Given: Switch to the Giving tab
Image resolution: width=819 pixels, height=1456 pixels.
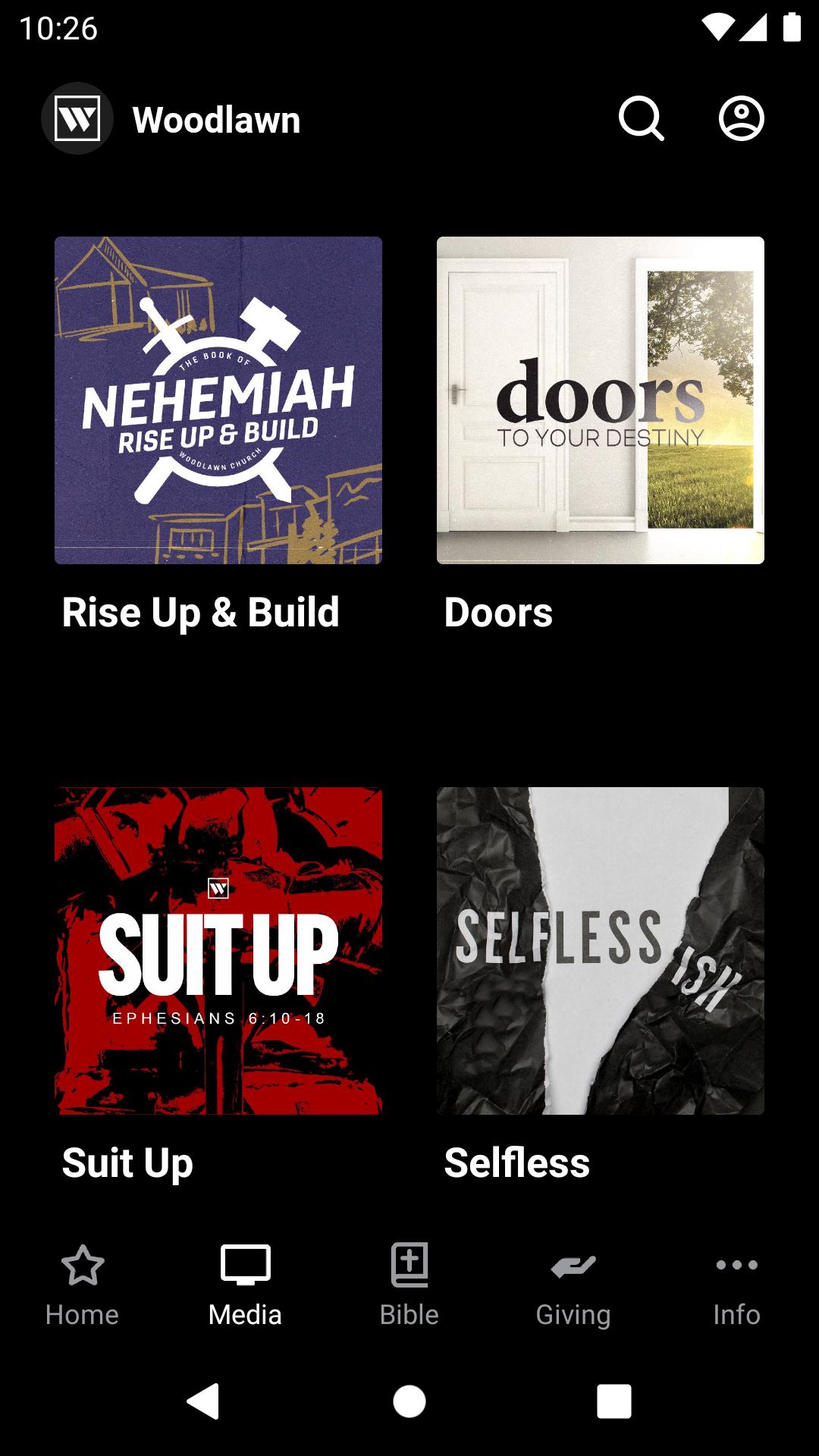Looking at the screenshot, I should pos(573,1286).
